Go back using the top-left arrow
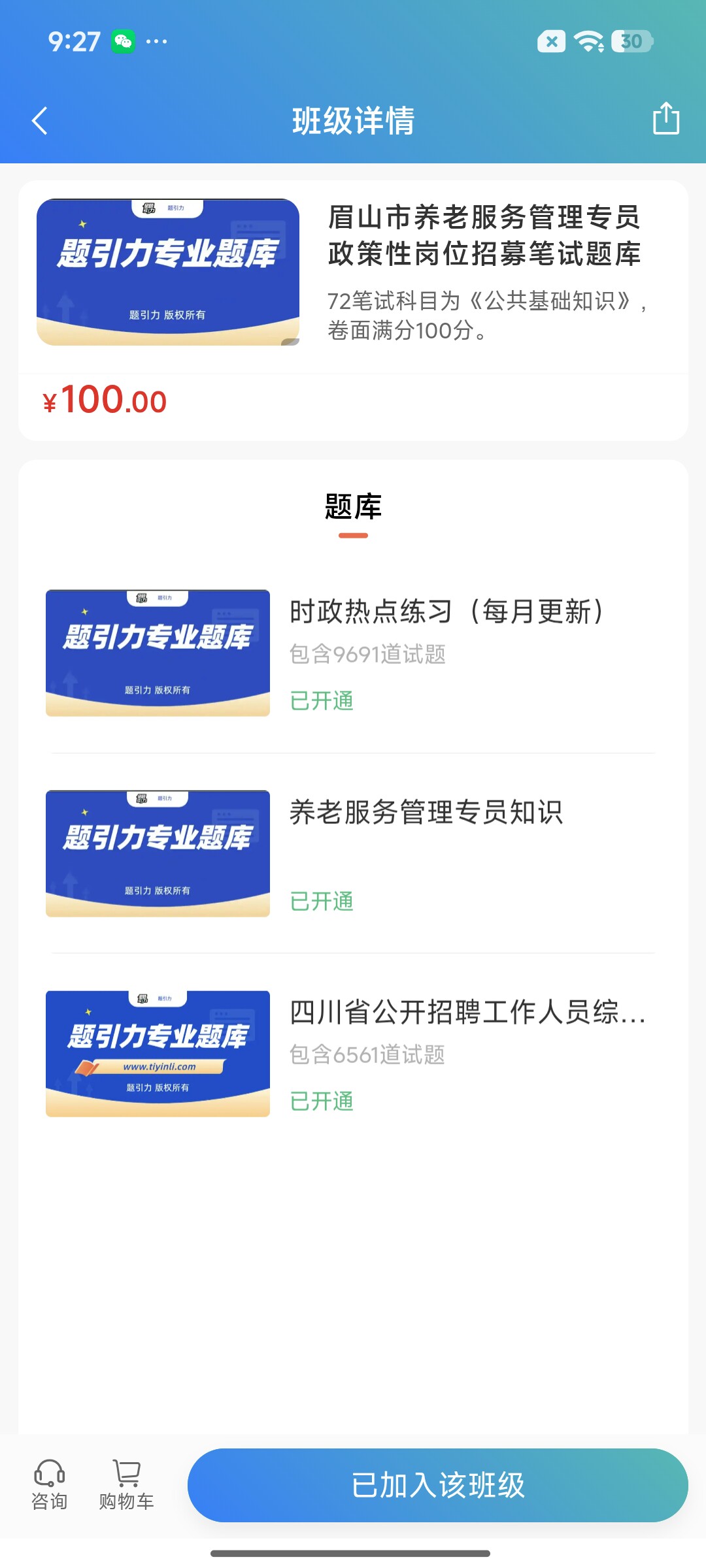The height and width of the screenshot is (1568, 706). point(40,121)
